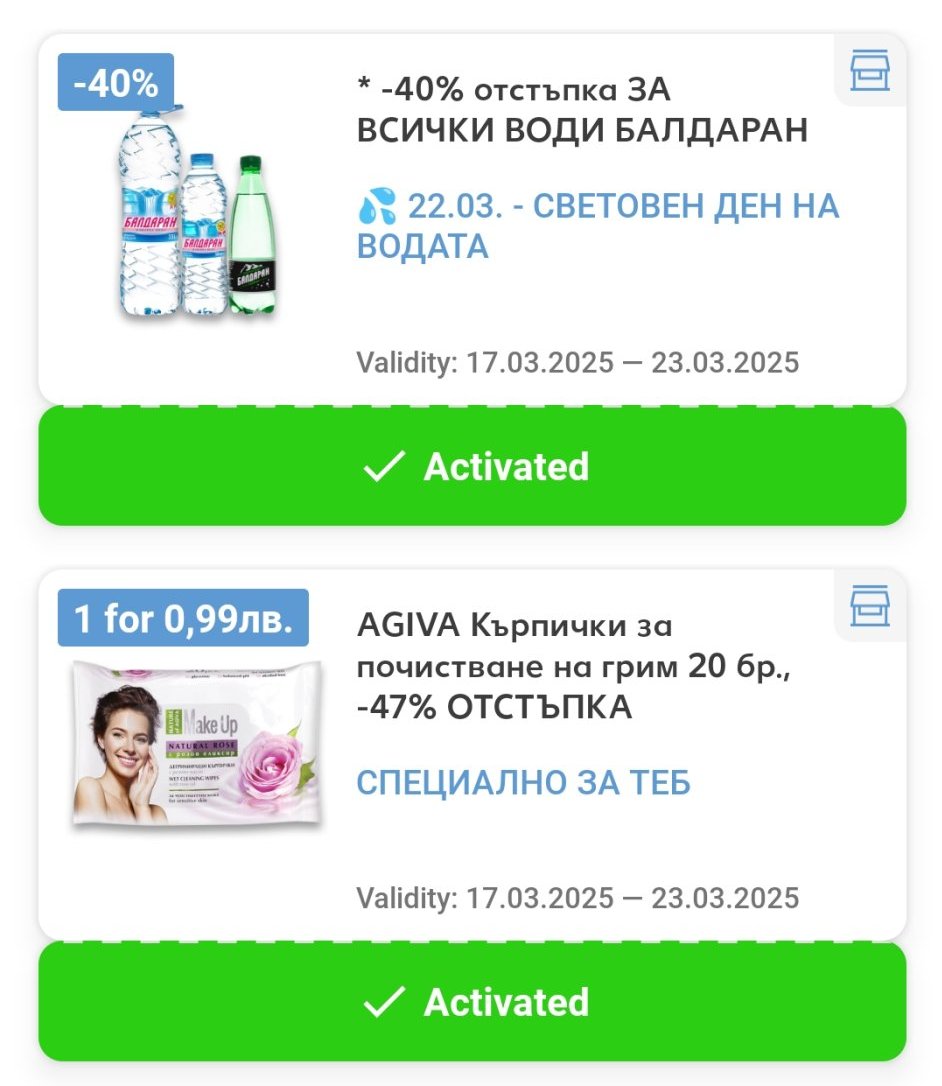Open the AGIVA makeup wipes coupon card
The image size is (942, 1086).
472,755
